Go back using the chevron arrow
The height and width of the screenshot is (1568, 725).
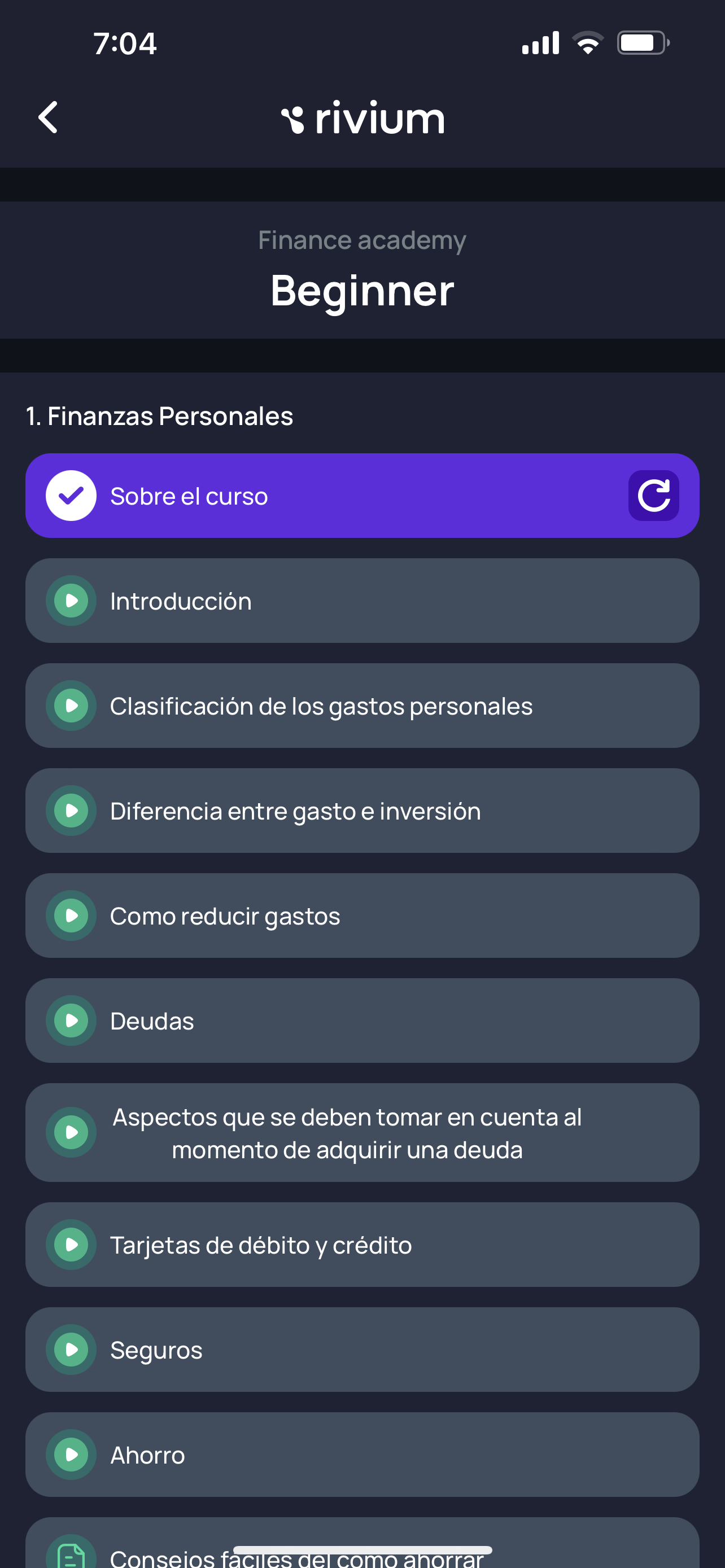(47, 117)
